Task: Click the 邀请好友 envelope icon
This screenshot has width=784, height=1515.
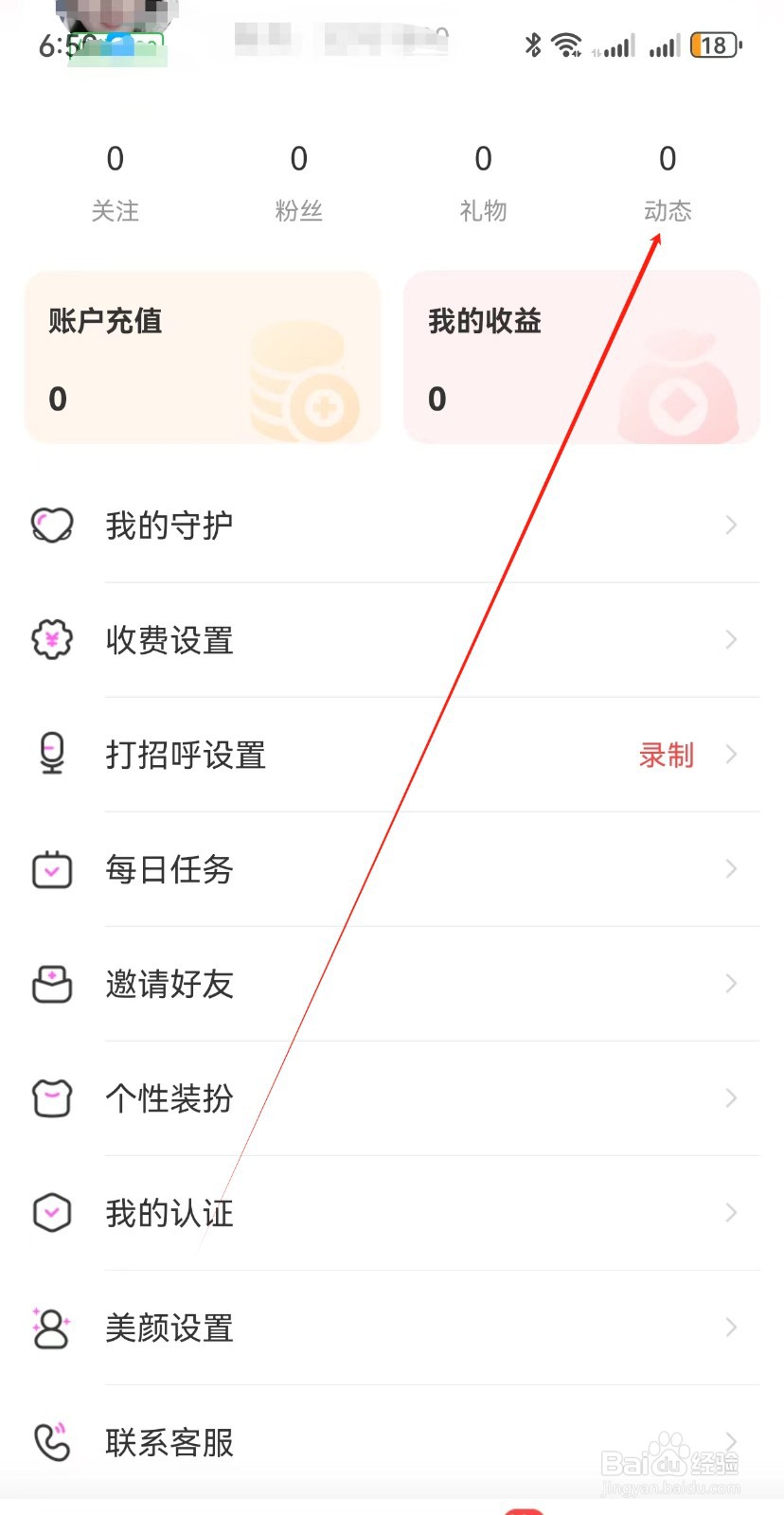Action: point(52,984)
